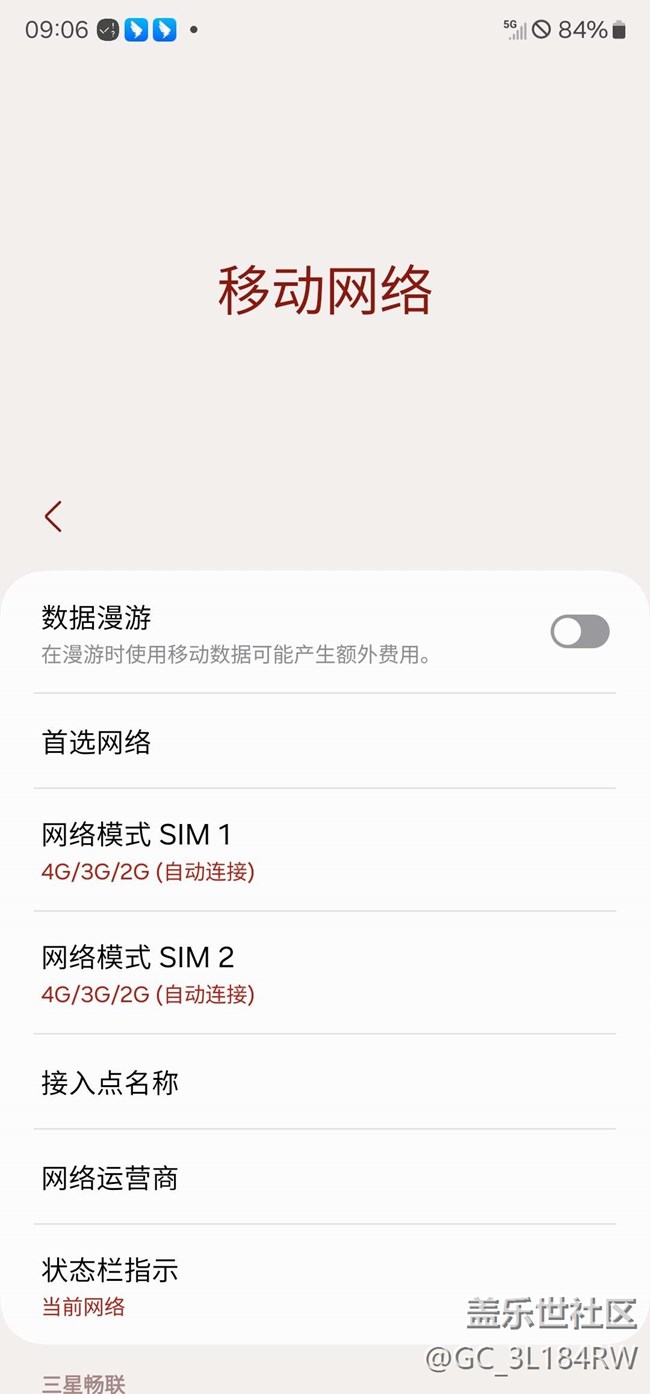650x1394 pixels.
Task: Open 网络运营商
Action: 324,1178
